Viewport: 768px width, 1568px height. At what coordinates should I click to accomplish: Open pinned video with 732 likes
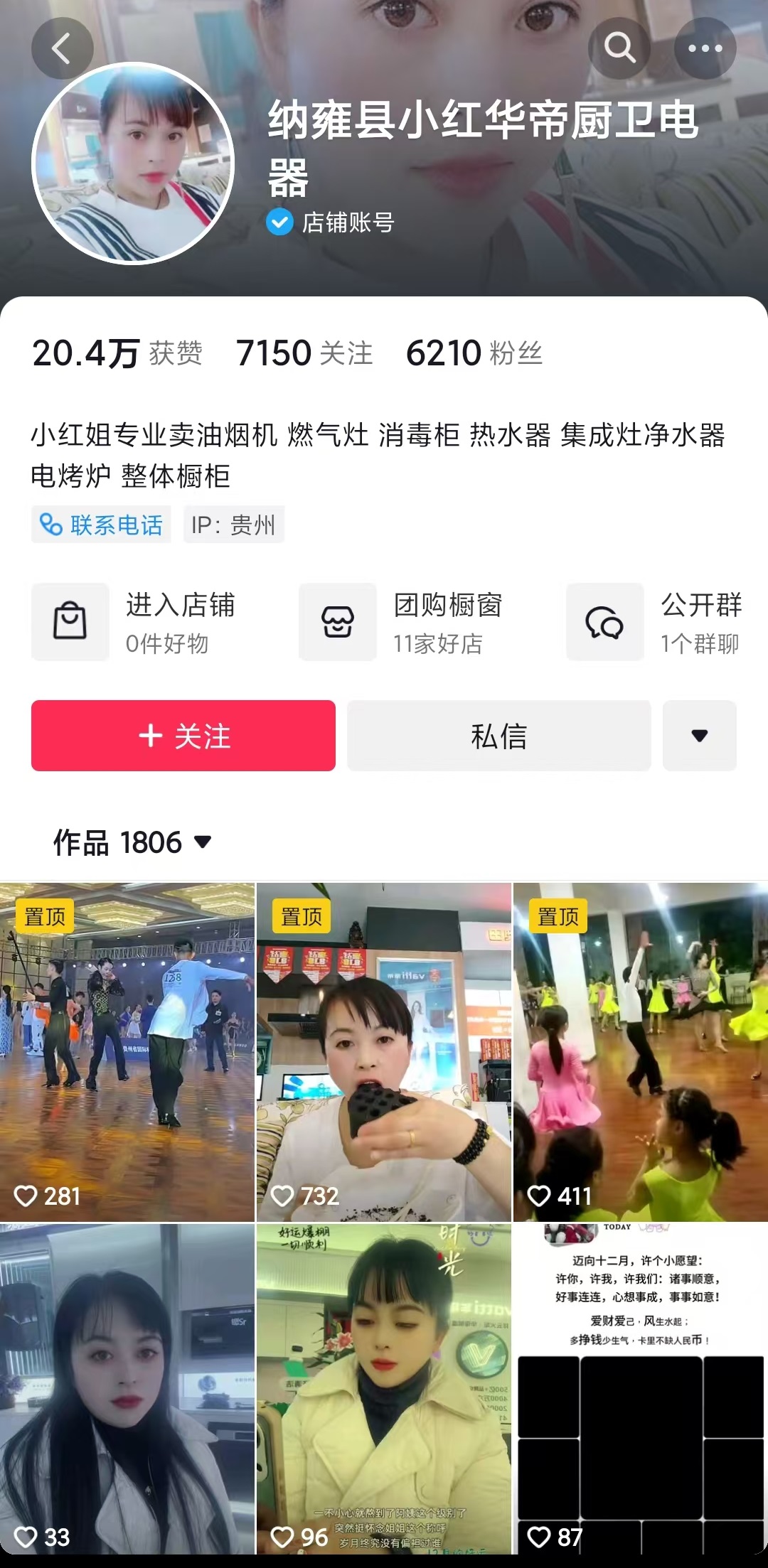pyautogui.click(x=384, y=1052)
